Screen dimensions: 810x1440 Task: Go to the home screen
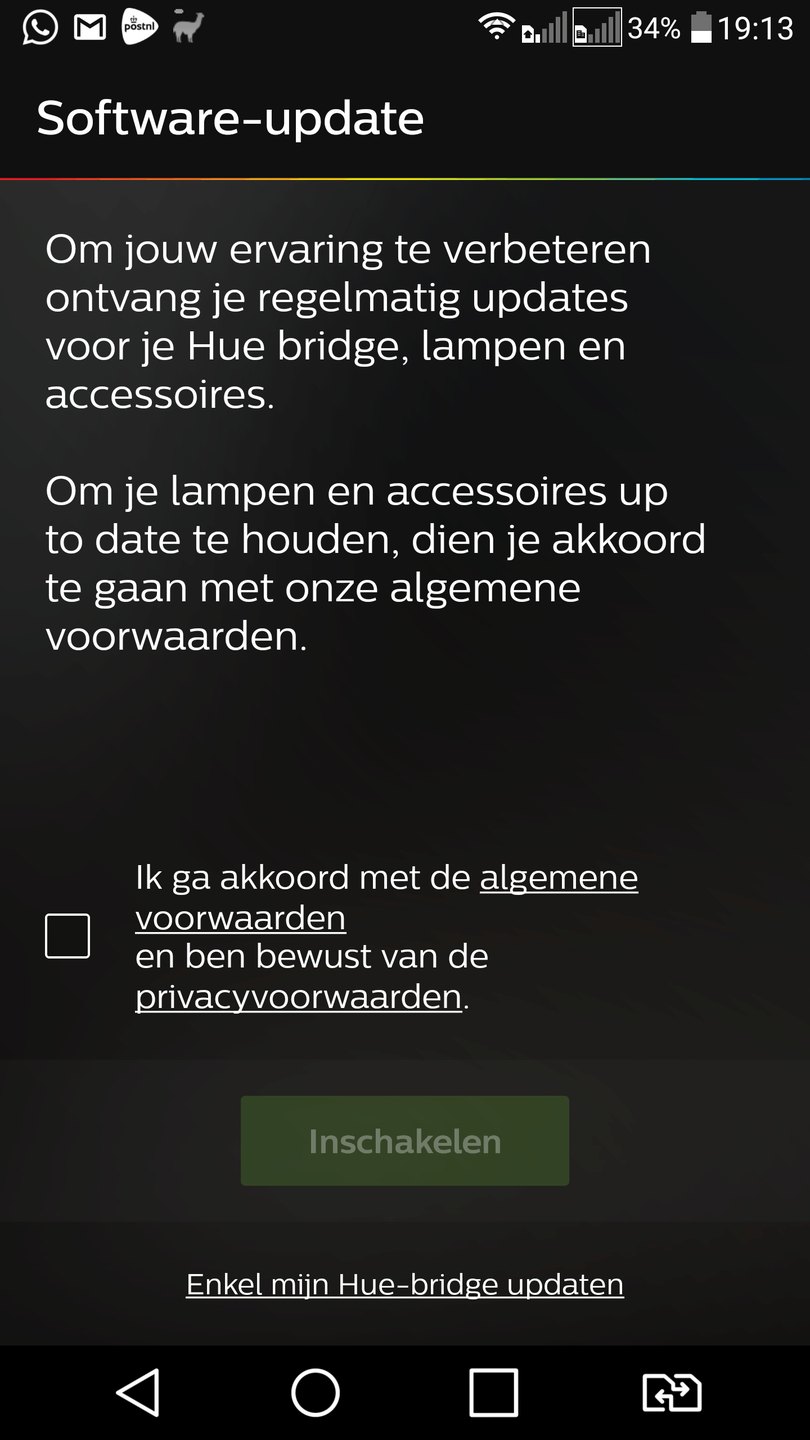tap(315, 1392)
